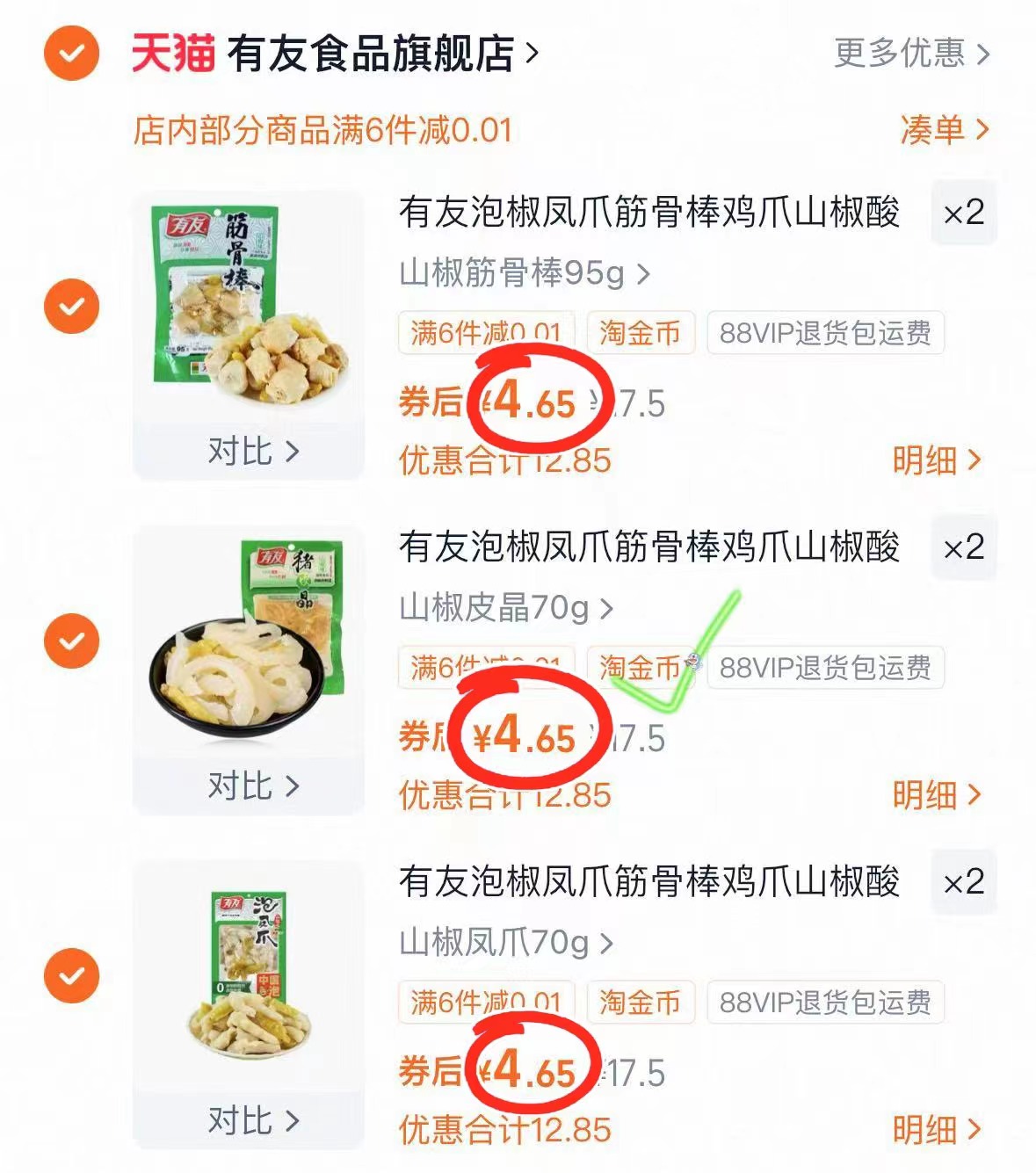Click the 88VIP退货包运费 tag
Image resolution: width=1036 pixels, height=1173 pixels.
pos(826,333)
